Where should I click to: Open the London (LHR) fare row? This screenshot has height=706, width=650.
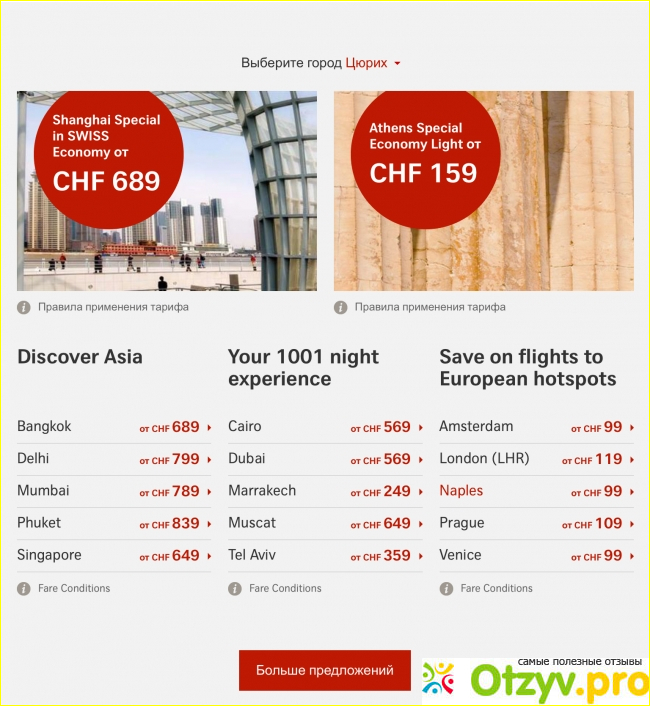[x=536, y=459]
